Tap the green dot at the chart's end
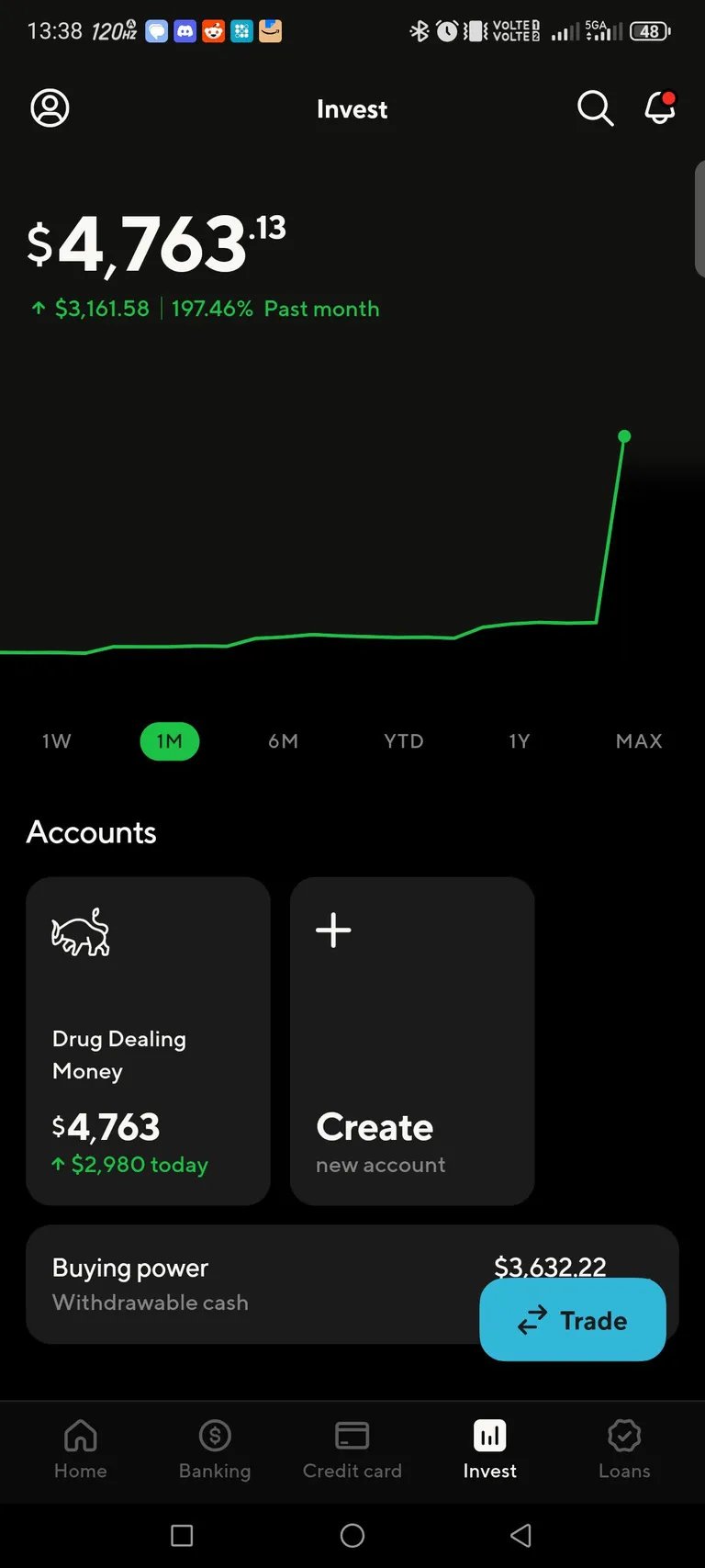Image resolution: width=705 pixels, height=1568 pixels. click(625, 436)
